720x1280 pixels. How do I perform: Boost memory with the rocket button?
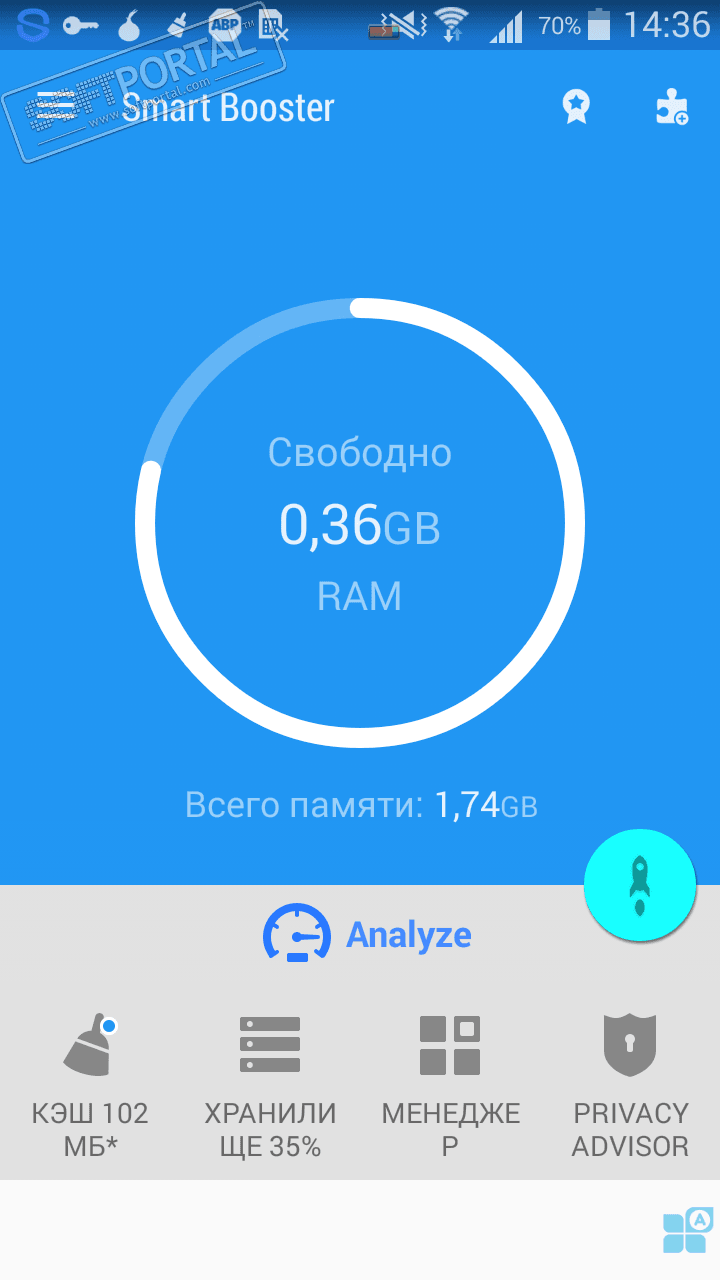point(640,885)
